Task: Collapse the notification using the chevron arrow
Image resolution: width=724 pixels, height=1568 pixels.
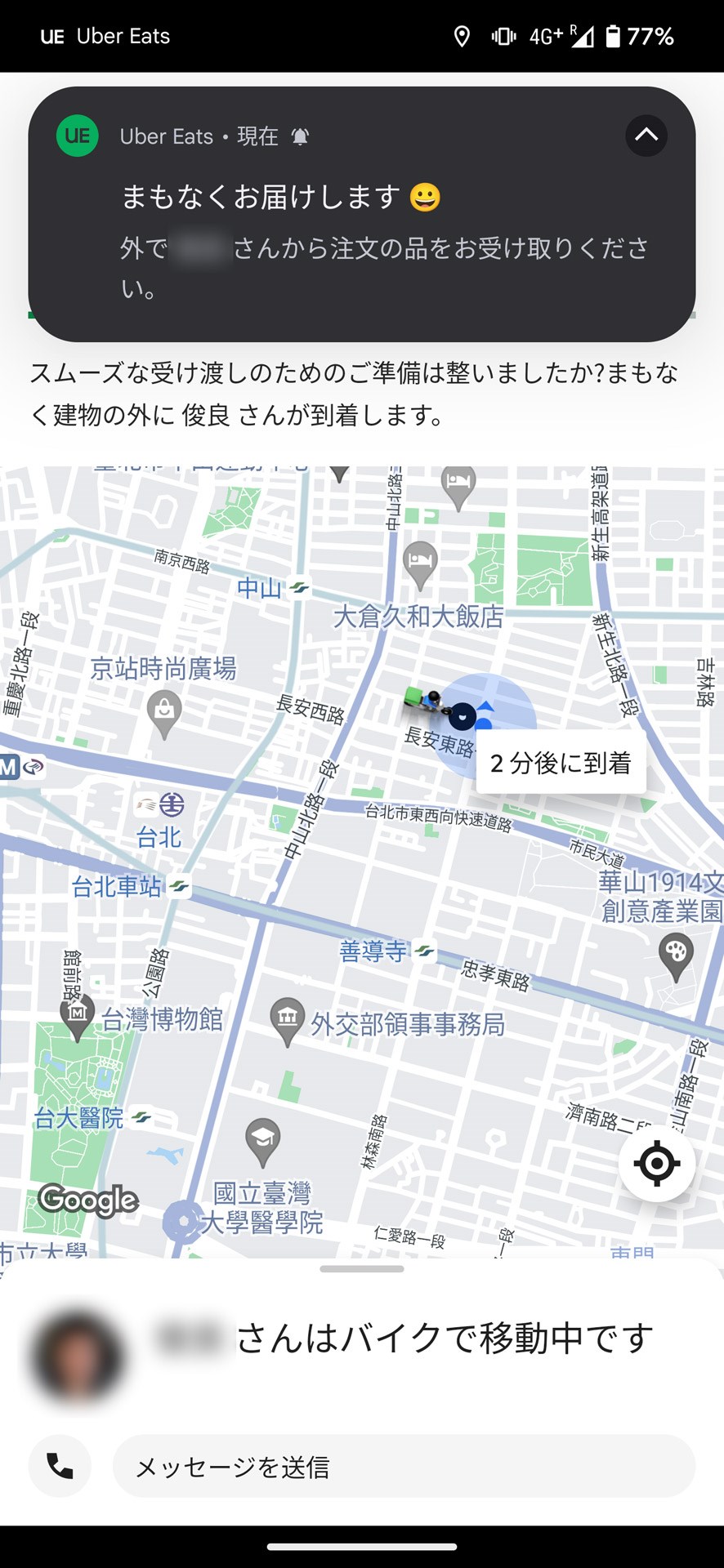Action: point(646,136)
